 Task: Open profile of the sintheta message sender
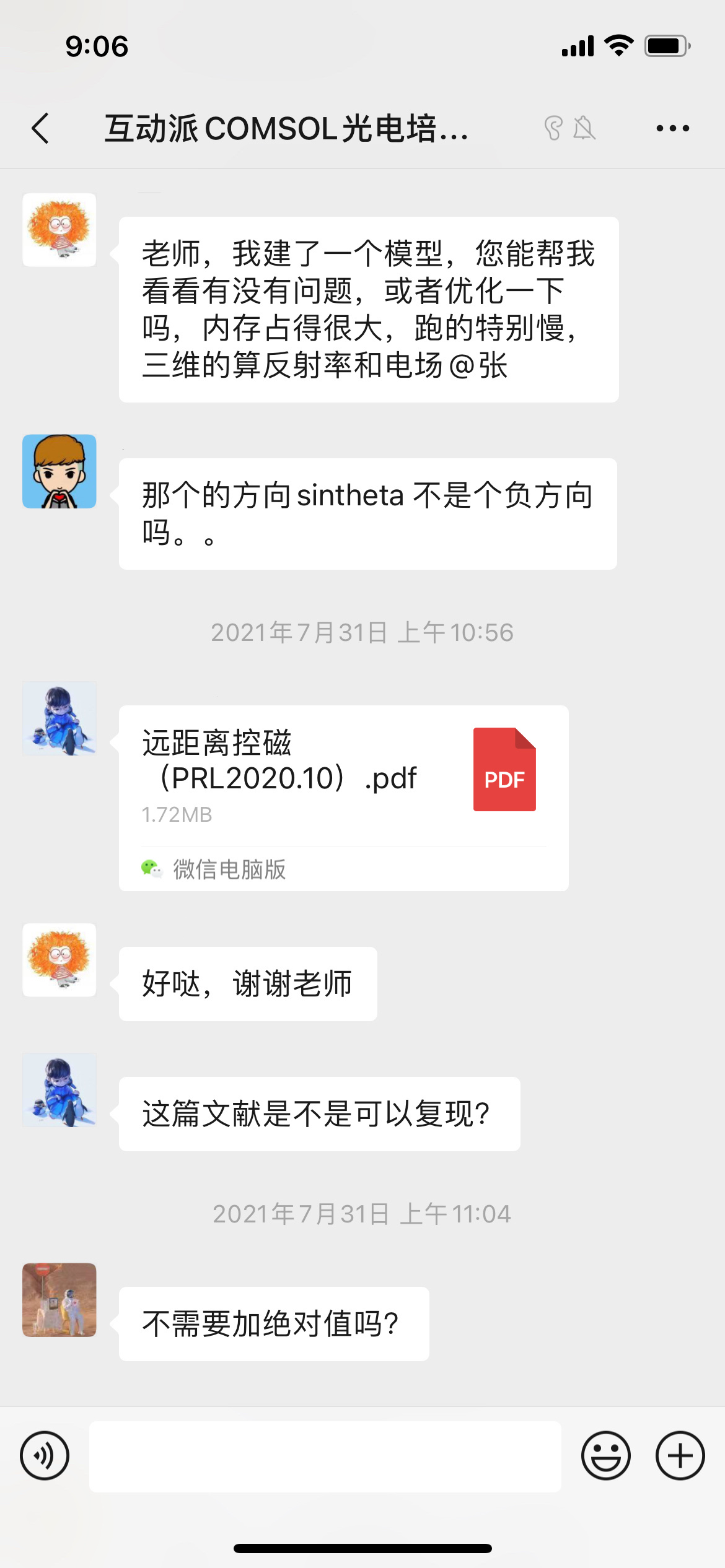(59, 471)
